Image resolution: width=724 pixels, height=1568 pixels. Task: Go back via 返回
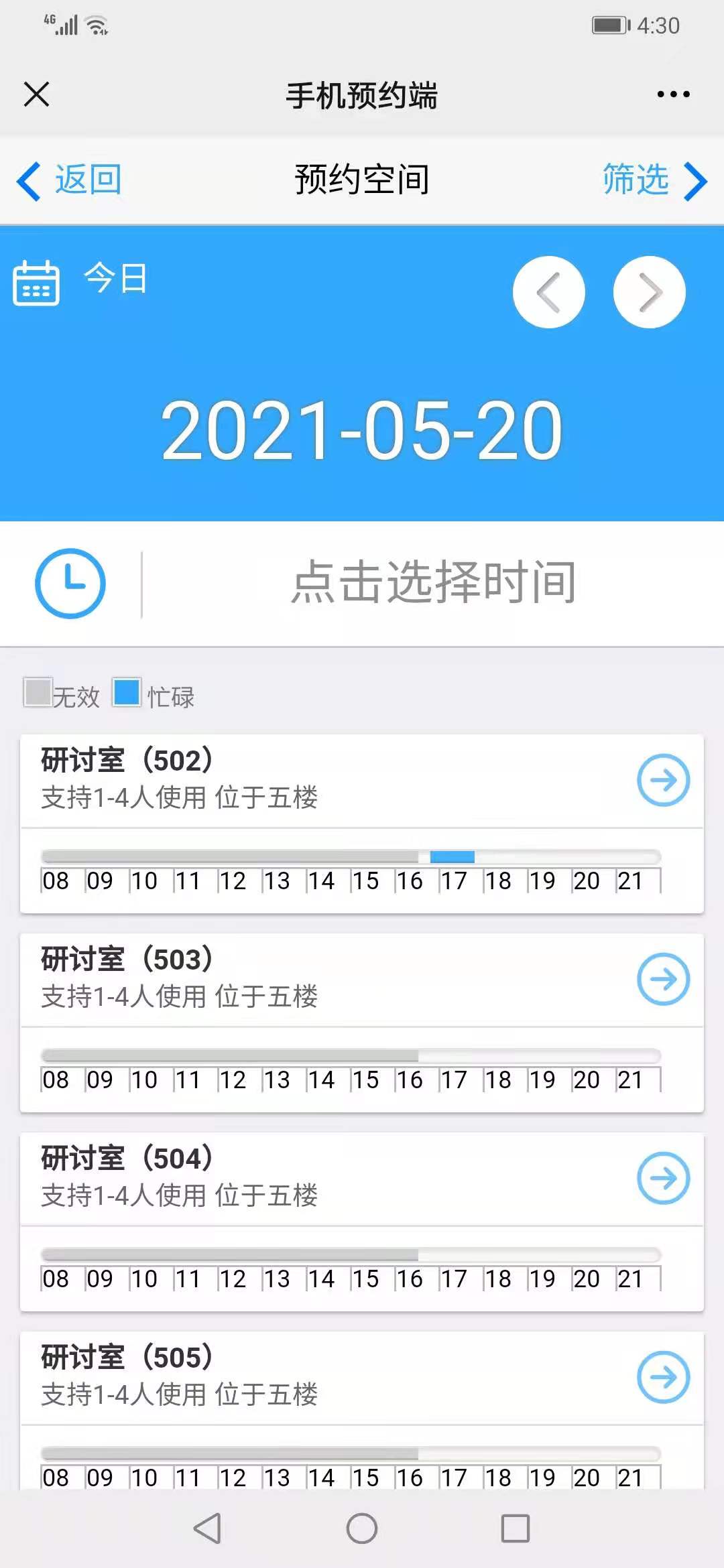point(70,180)
